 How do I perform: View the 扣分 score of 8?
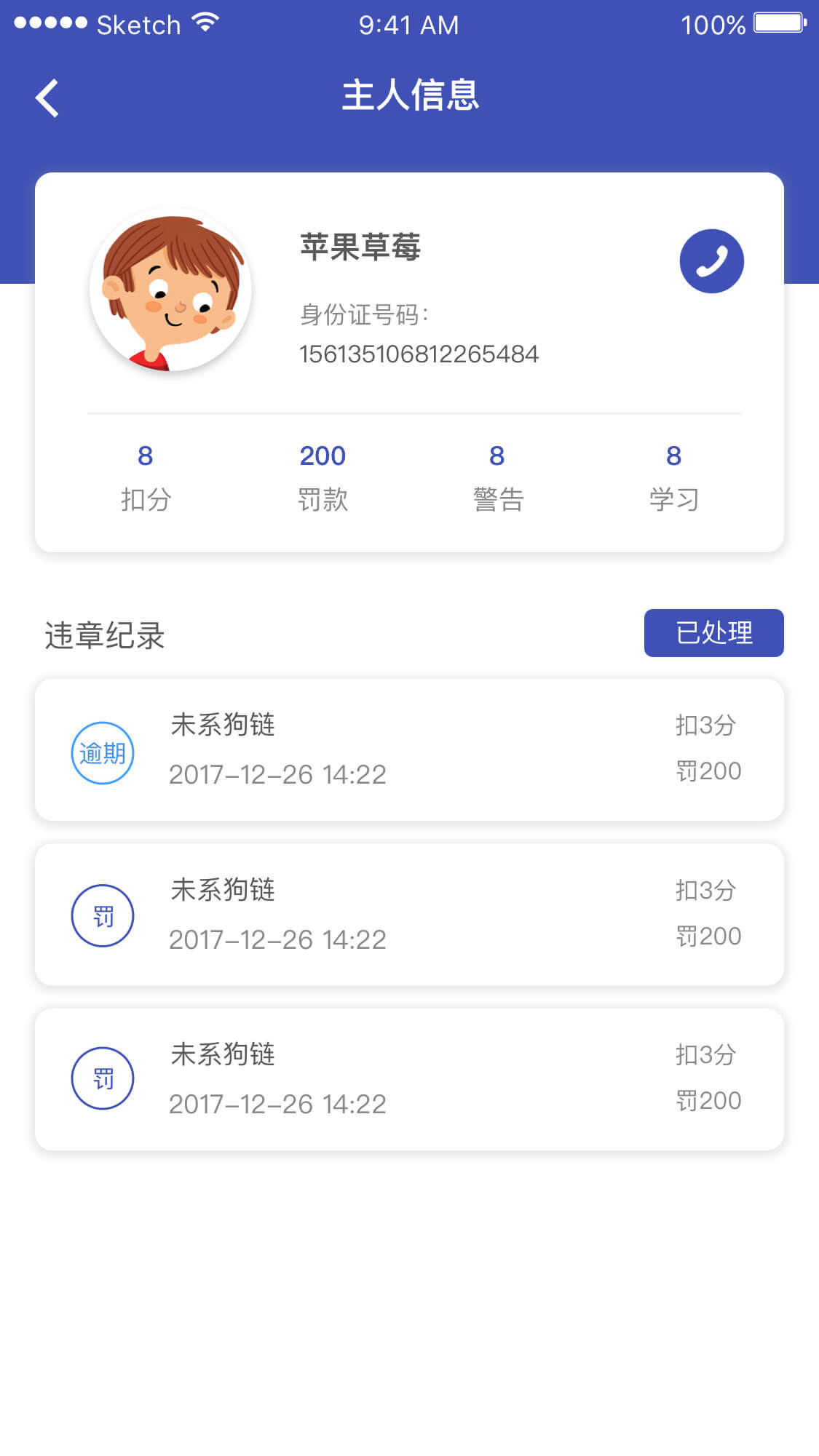click(146, 473)
